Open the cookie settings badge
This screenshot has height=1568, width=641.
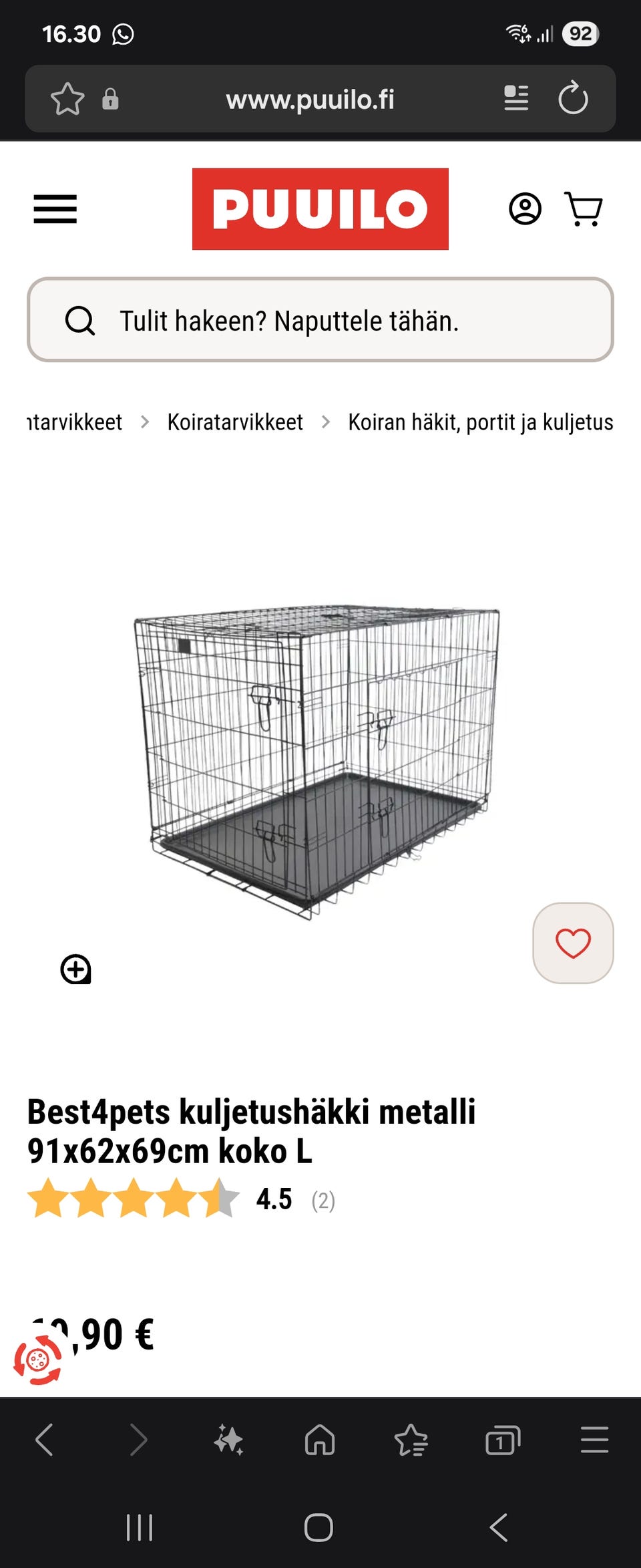pyautogui.click(x=38, y=1359)
